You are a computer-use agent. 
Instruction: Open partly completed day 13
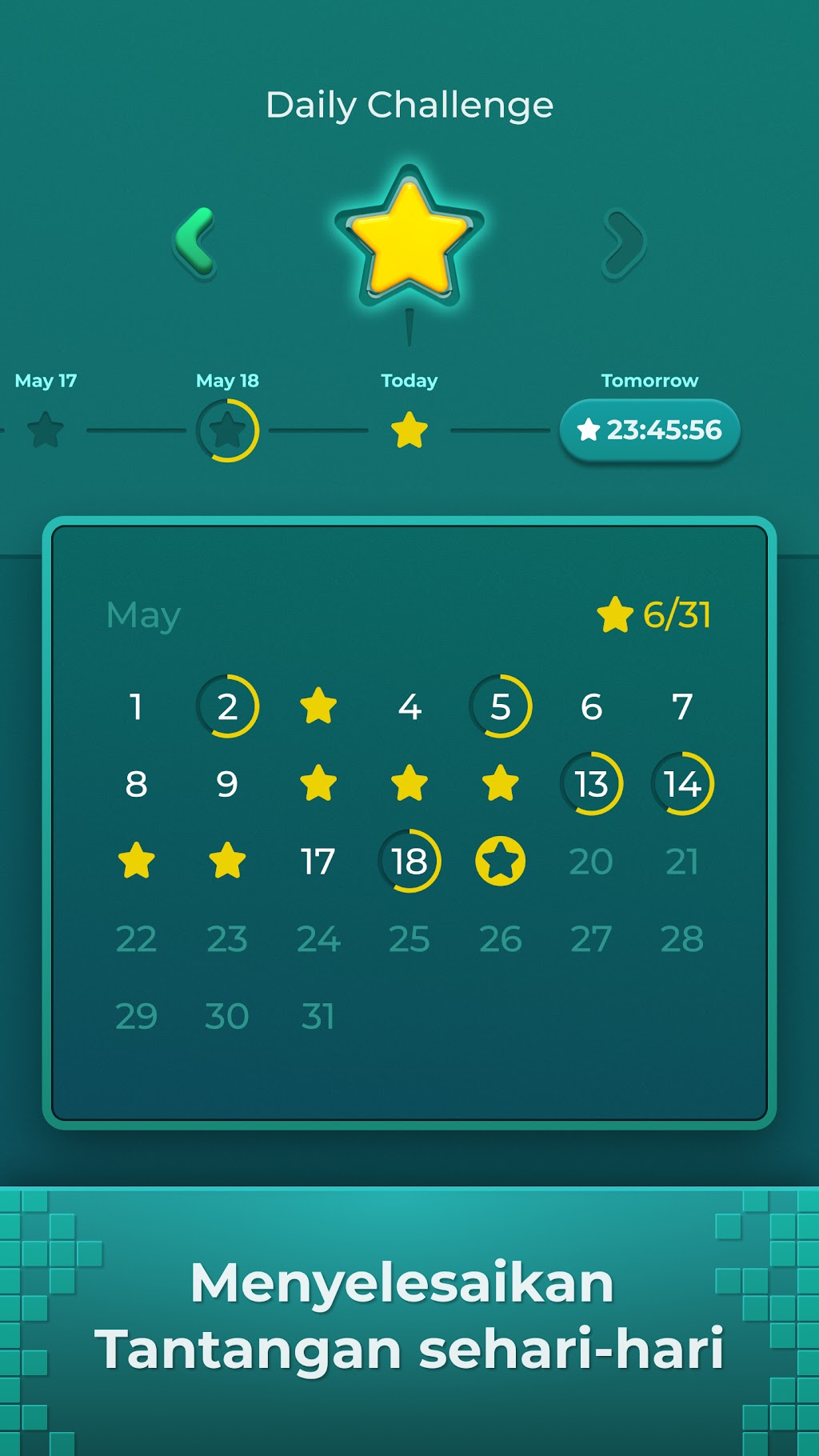[592, 783]
